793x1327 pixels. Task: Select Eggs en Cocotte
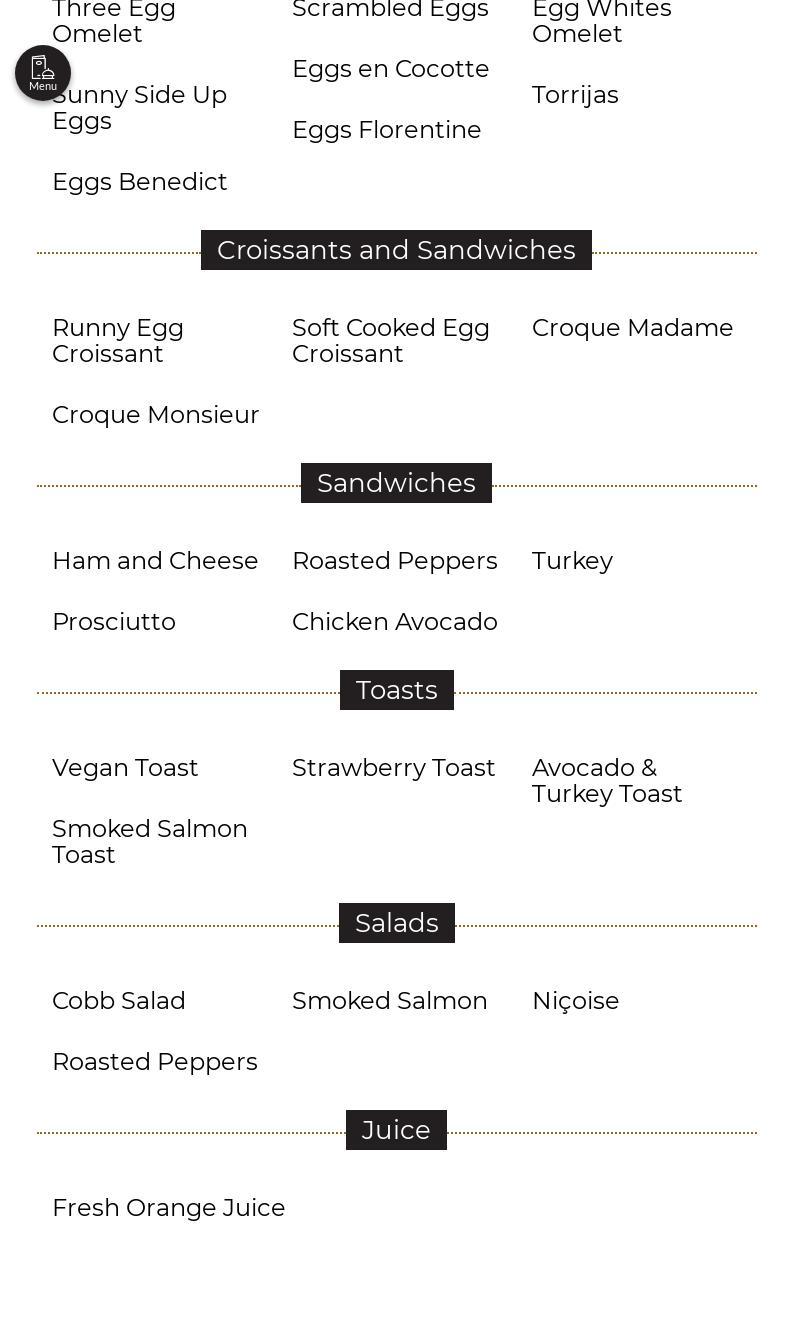tap(391, 69)
